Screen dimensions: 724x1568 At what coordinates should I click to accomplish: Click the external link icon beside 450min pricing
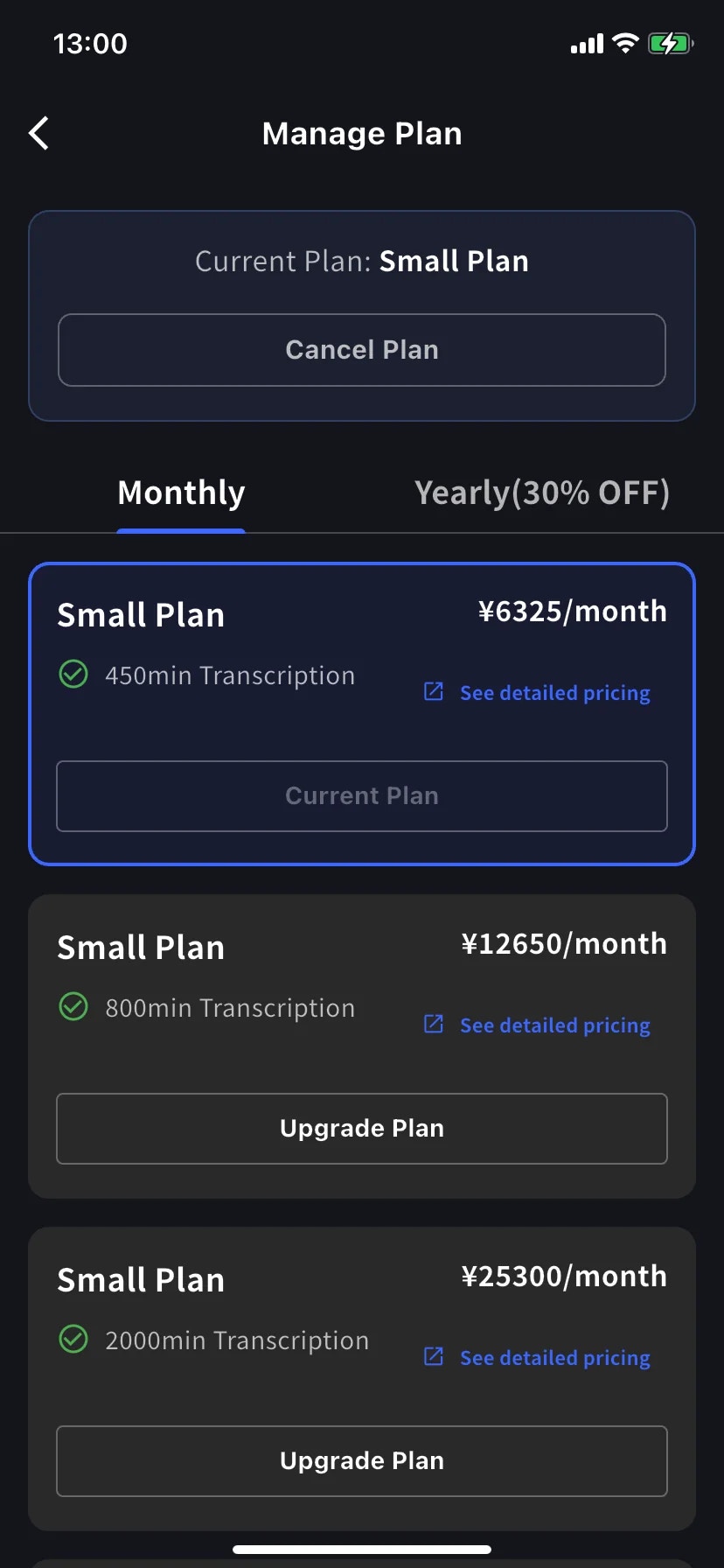pyautogui.click(x=432, y=691)
